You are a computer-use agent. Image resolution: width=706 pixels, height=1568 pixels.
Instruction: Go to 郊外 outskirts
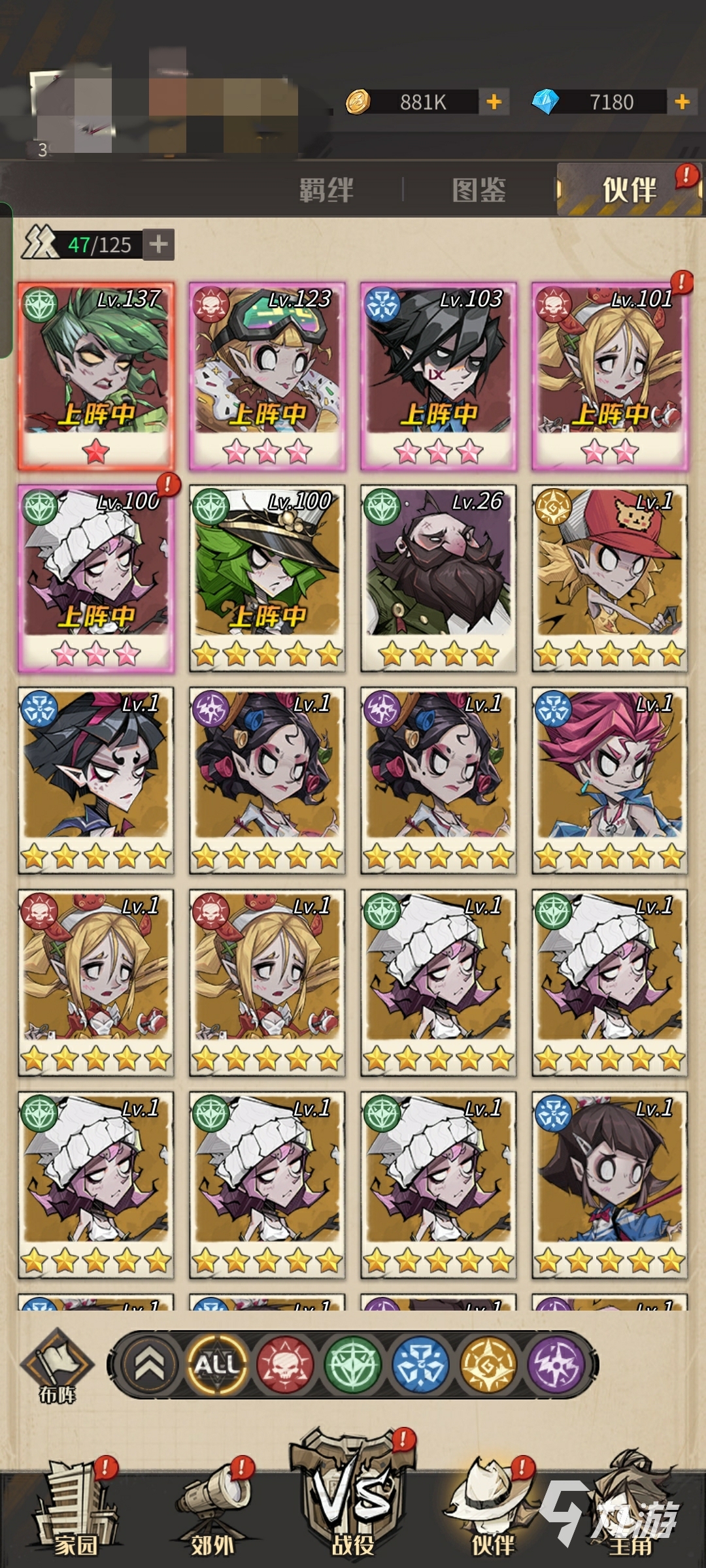point(212,1514)
